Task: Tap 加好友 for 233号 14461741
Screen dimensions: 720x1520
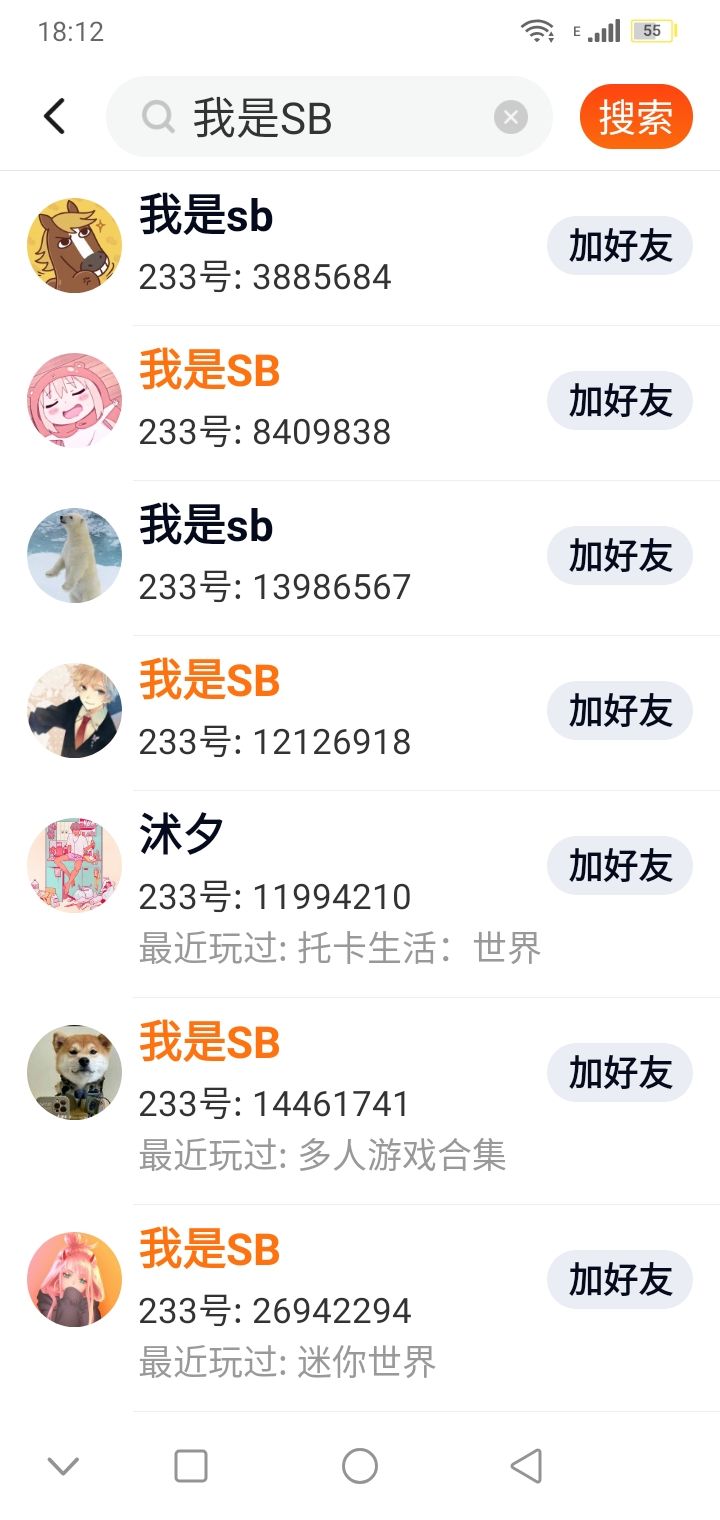Action: point(619,1073)
